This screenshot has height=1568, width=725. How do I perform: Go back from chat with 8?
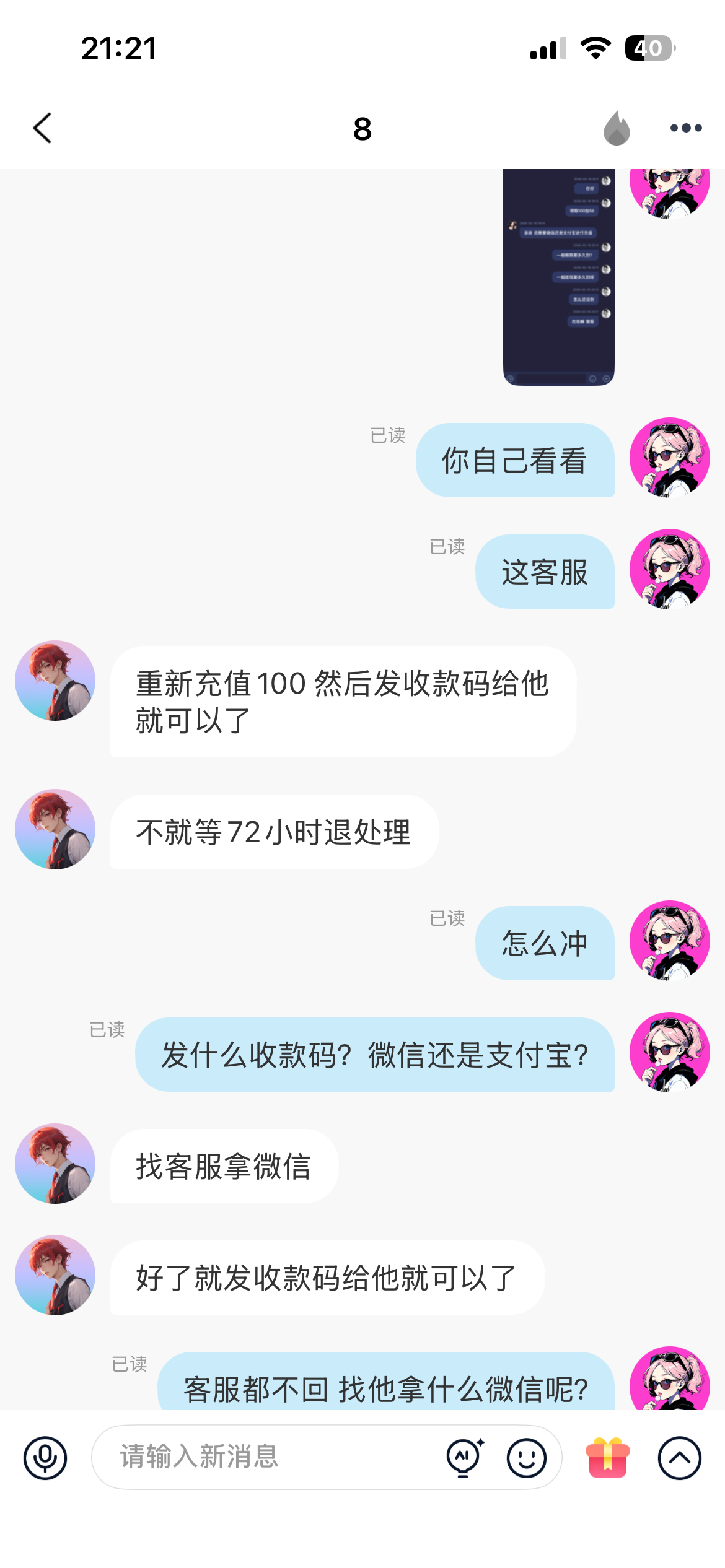tap(42, 128)
